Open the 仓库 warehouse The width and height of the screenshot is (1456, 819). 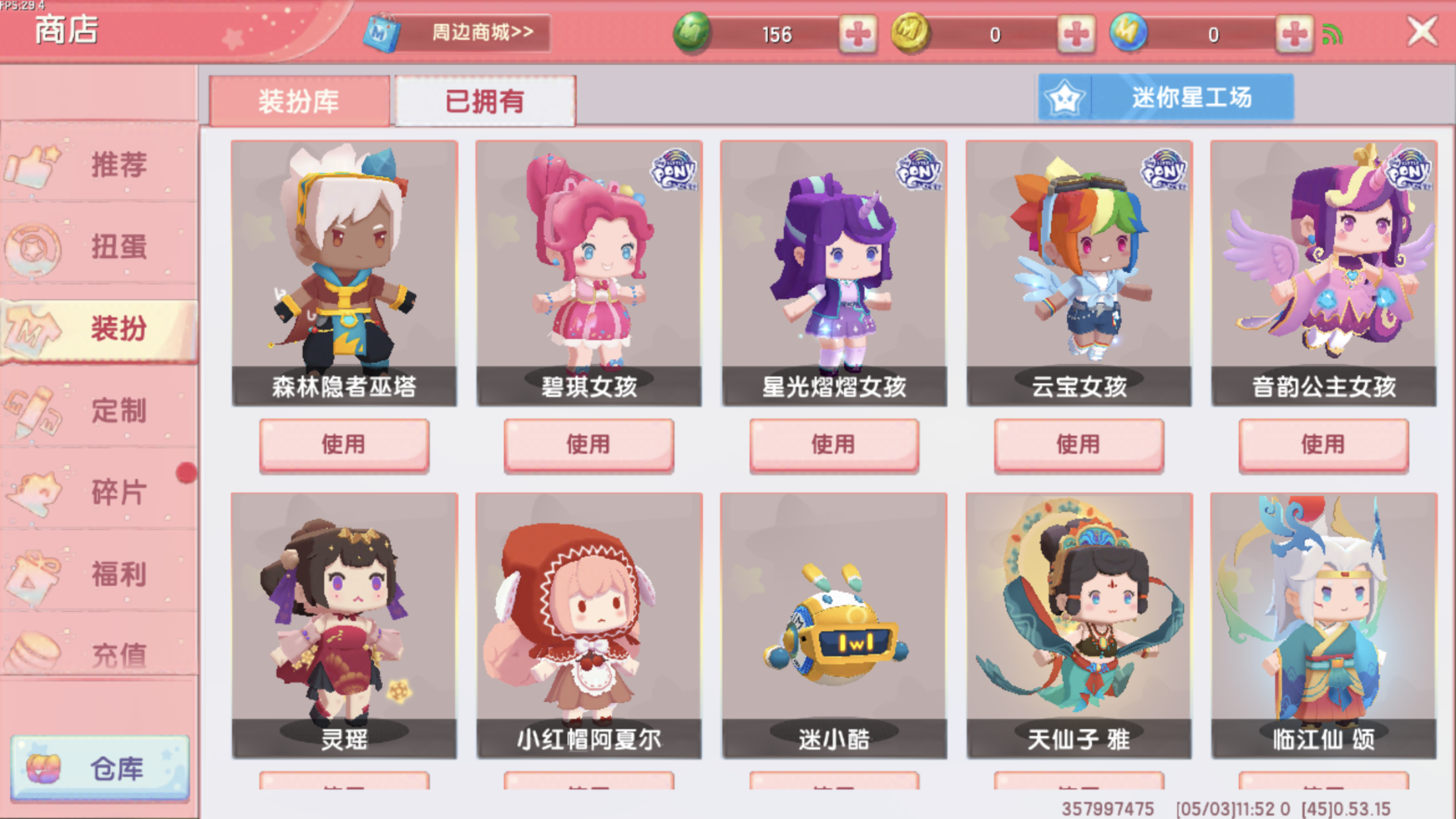[x=100, y=768]
